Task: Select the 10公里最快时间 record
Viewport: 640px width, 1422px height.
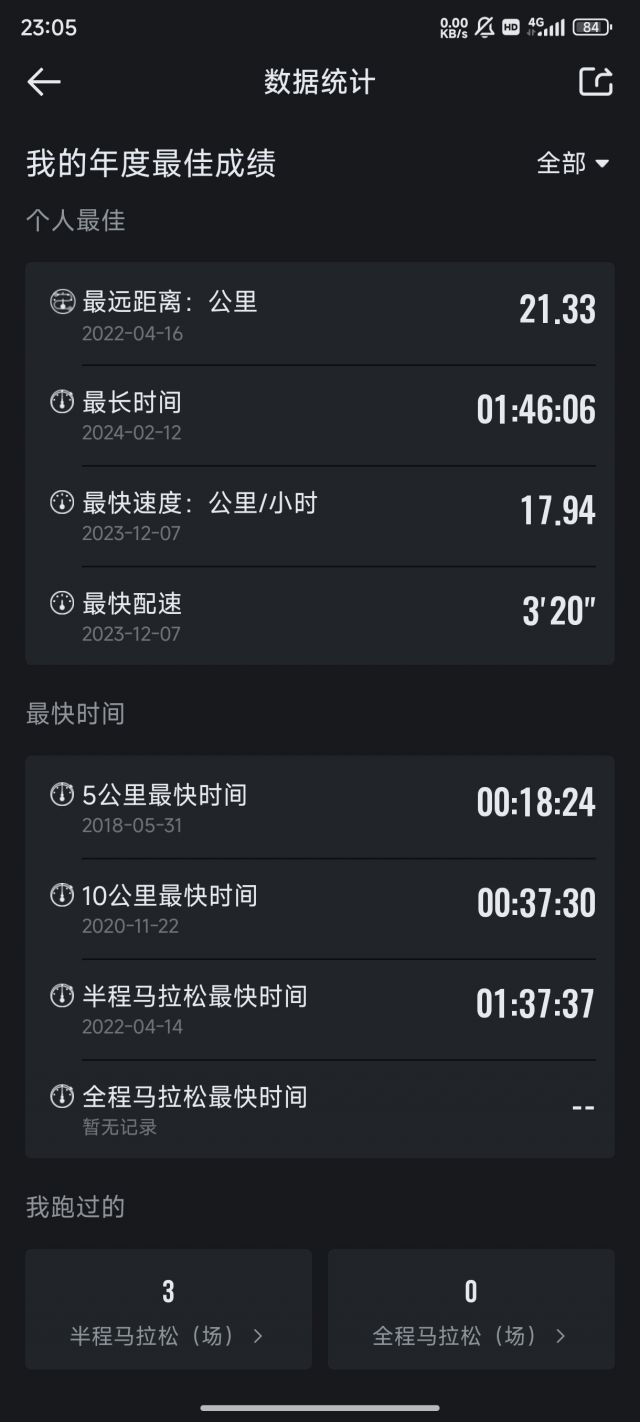Action: [320, 908]
